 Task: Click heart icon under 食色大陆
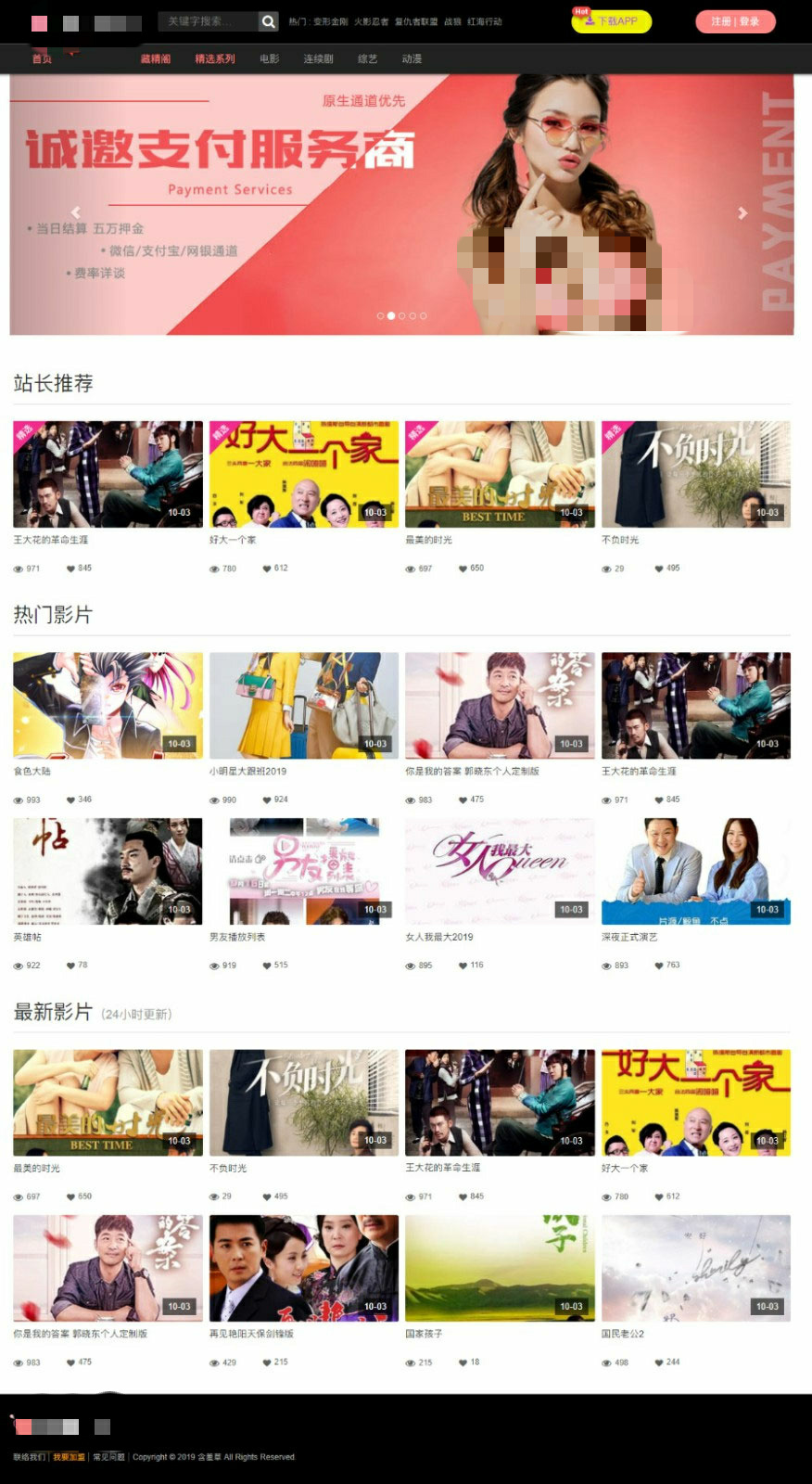(70, 799)
